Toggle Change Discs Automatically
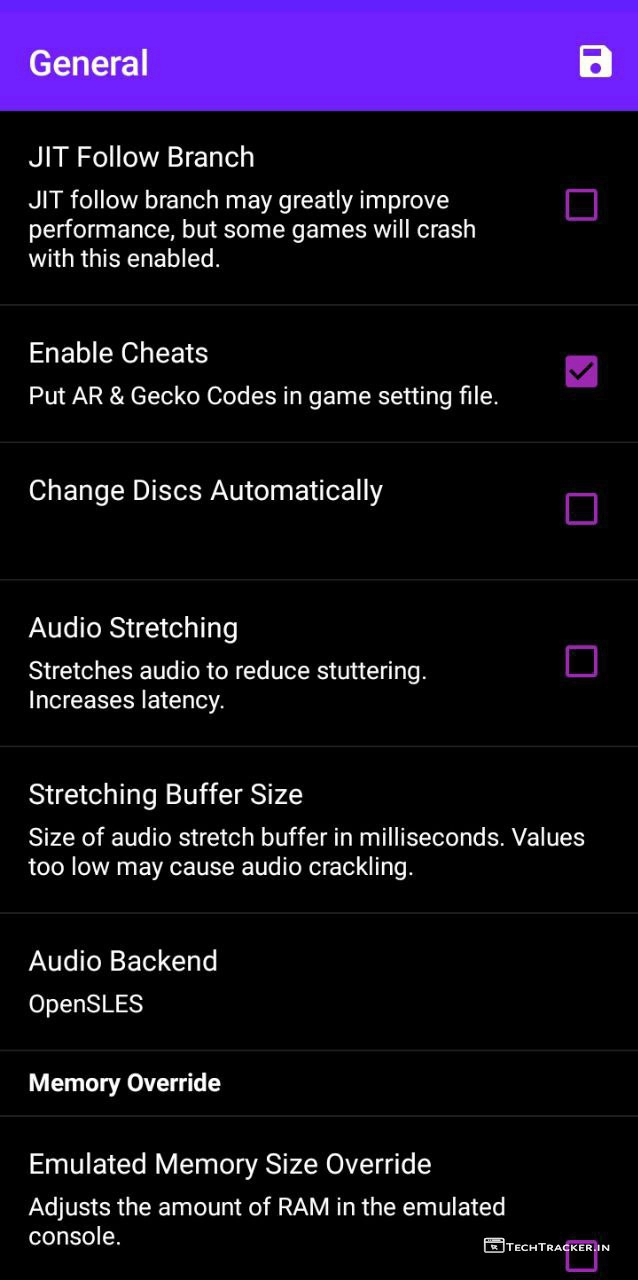638x1280 pixels. click(581, 509)
